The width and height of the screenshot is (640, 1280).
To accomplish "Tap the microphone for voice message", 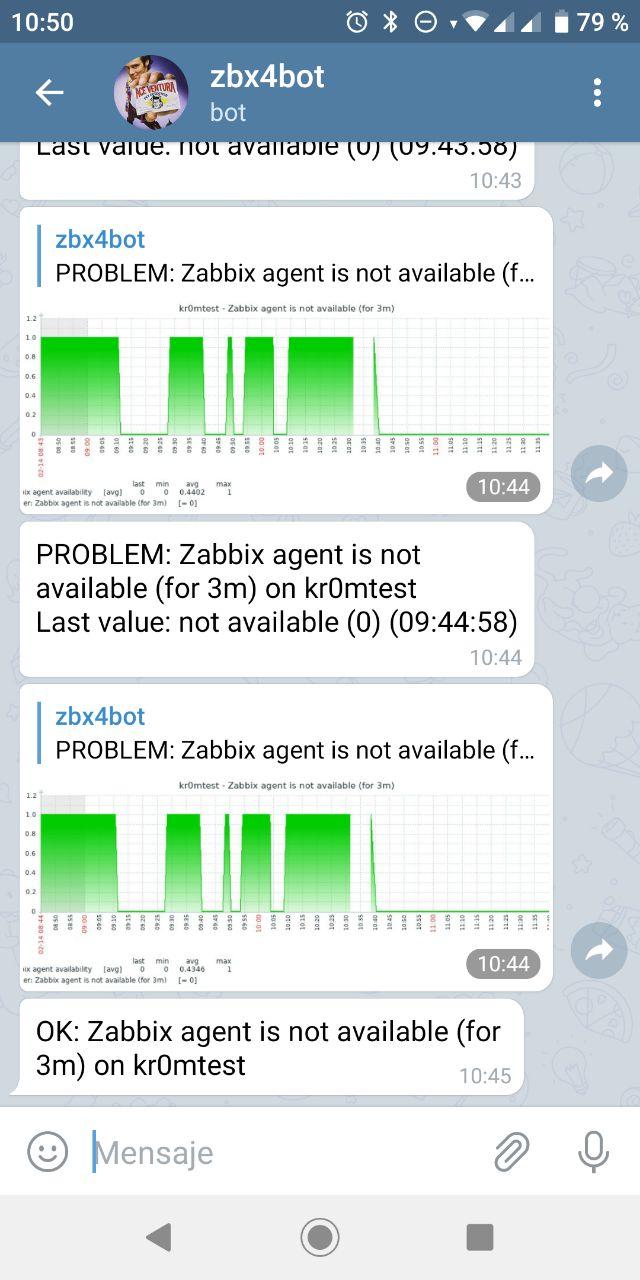I will [593, 1152].
